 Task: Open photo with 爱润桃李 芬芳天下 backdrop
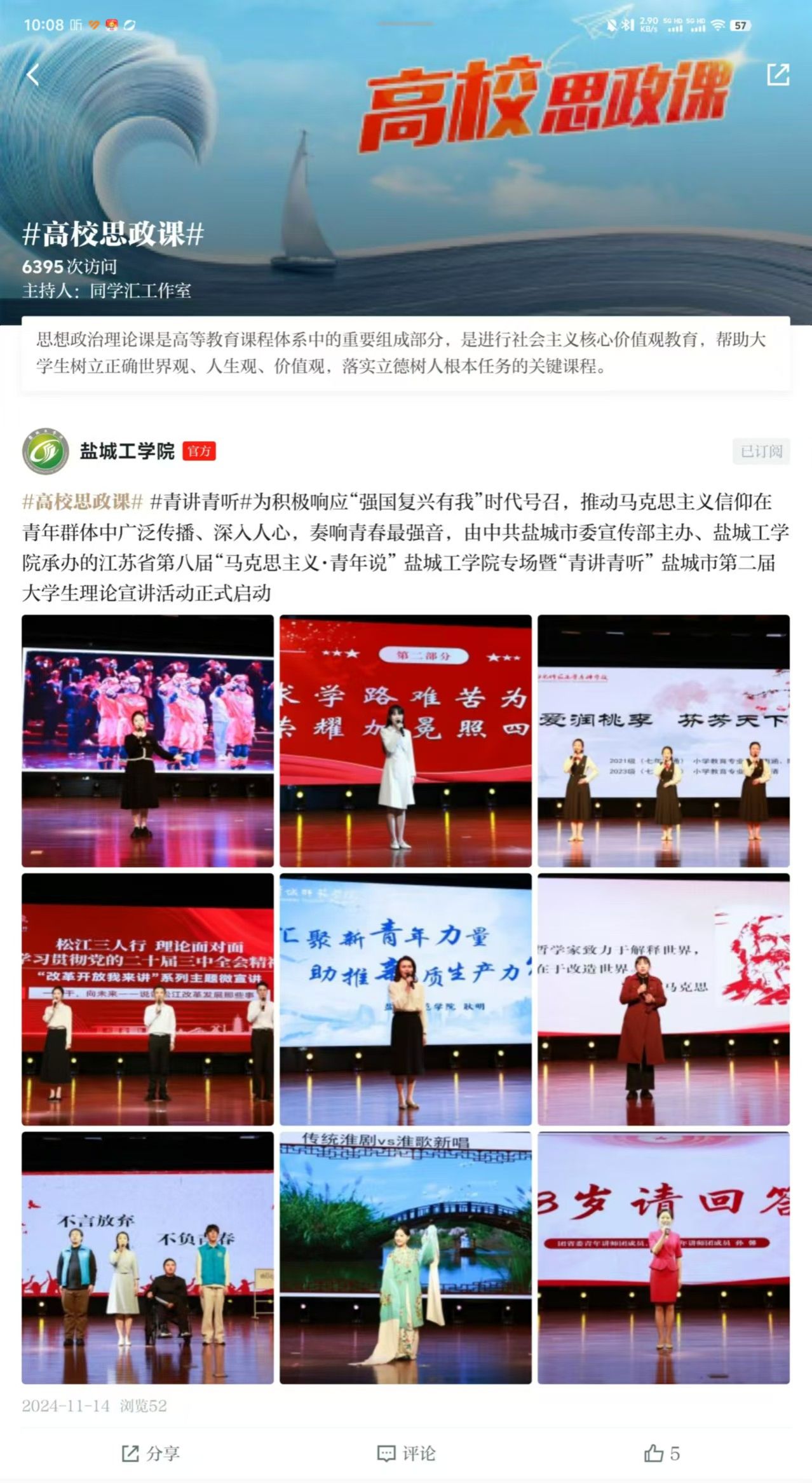click(x=663, y=741)
